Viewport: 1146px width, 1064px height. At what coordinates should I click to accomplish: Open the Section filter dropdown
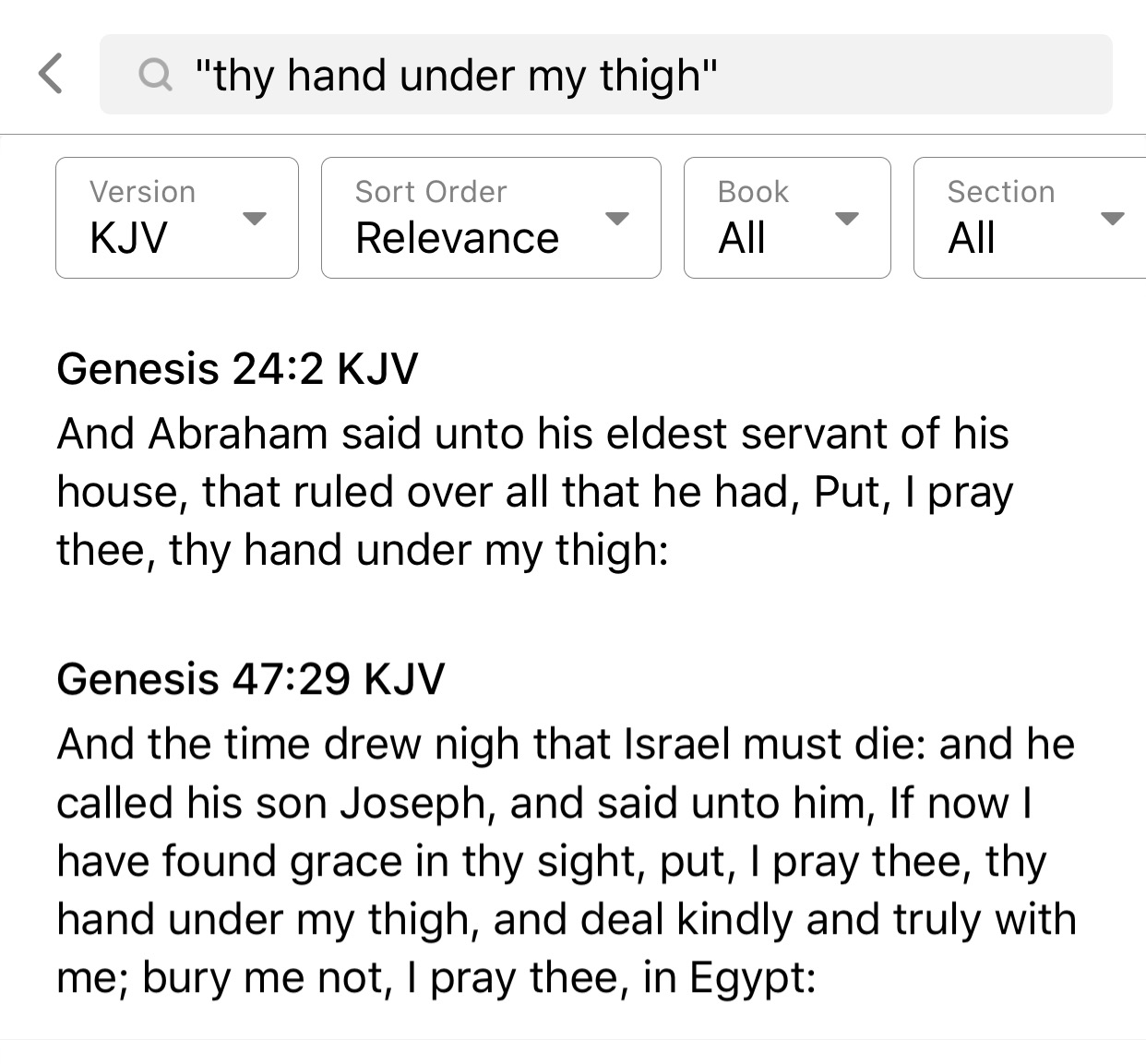(x=1029, y=218)
